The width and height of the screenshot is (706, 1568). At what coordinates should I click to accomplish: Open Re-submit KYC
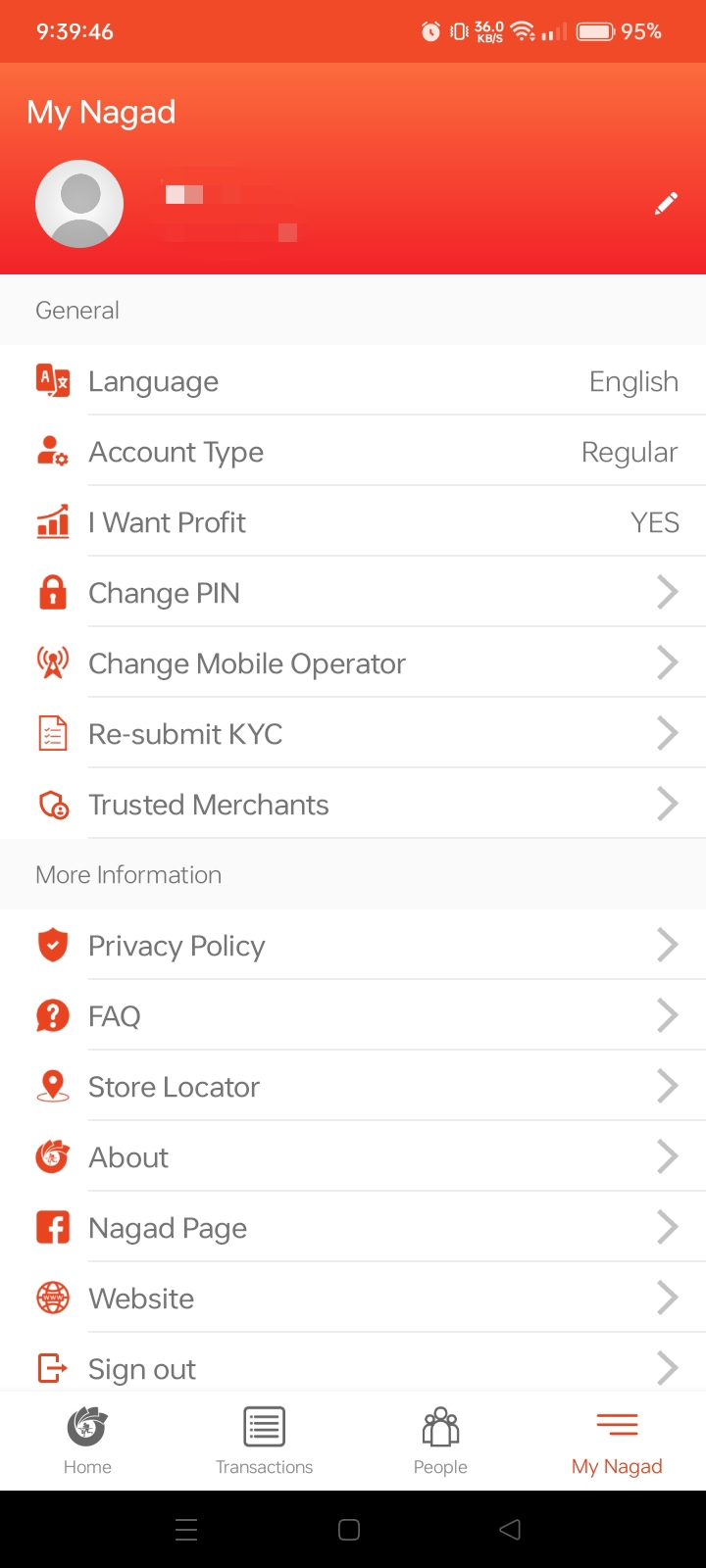pyautogui.click(x=353, y=733)
